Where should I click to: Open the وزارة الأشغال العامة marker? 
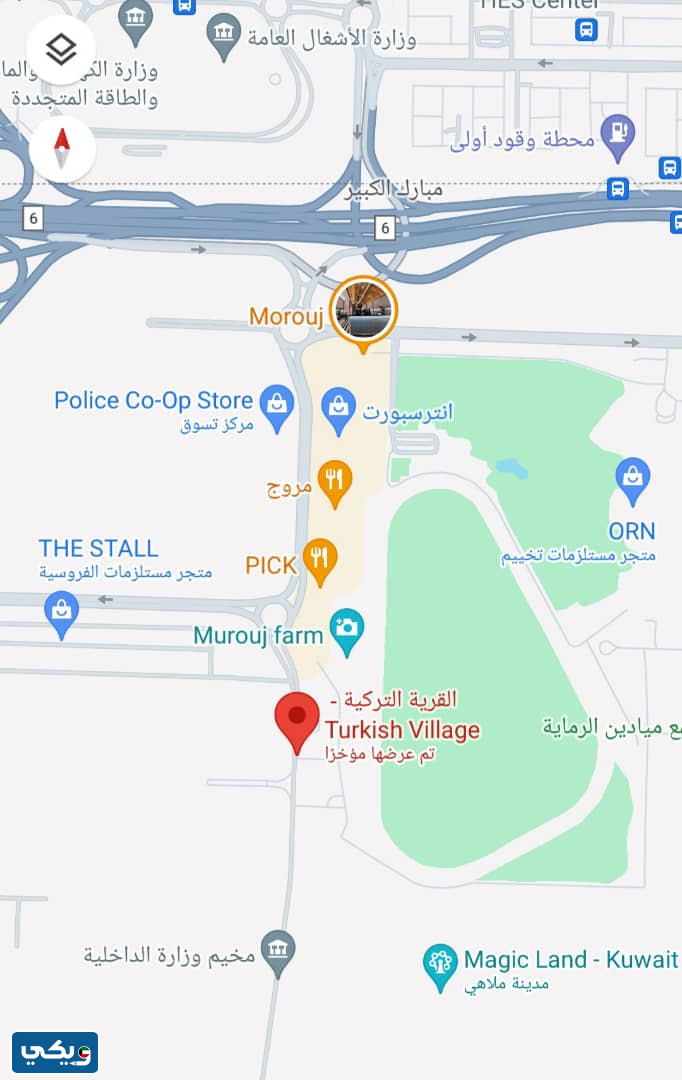click(x=224, y=36)
